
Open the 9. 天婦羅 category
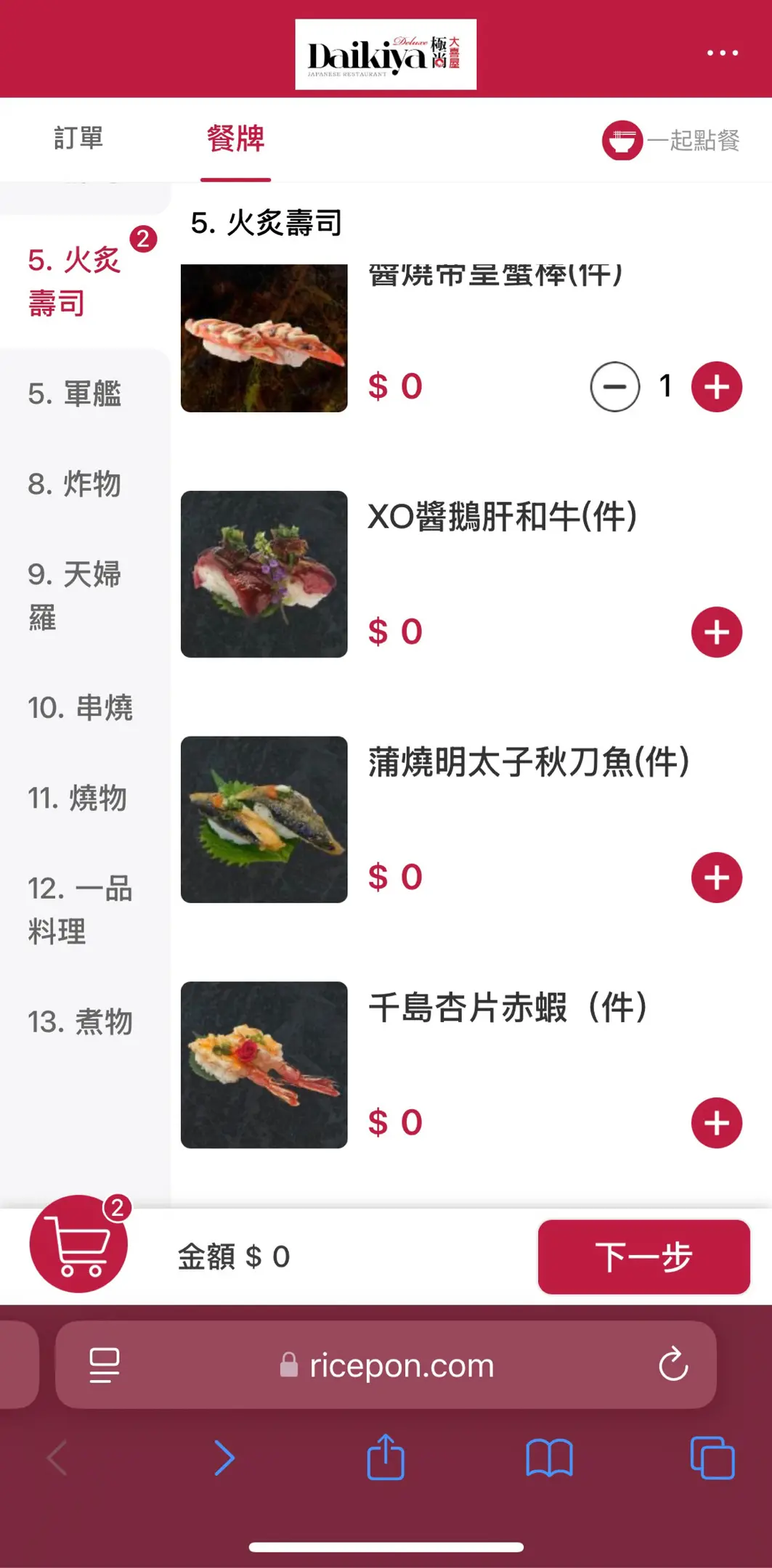75,596
